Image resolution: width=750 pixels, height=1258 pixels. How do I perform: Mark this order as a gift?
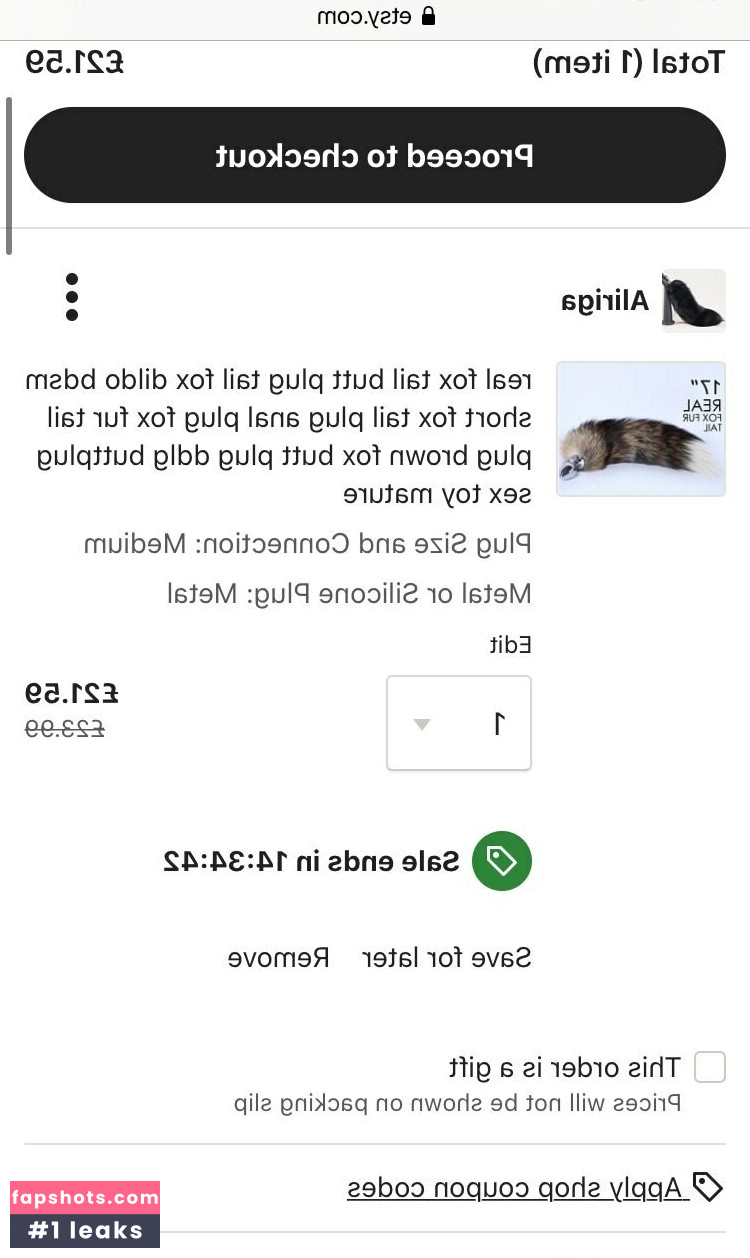709,1068
